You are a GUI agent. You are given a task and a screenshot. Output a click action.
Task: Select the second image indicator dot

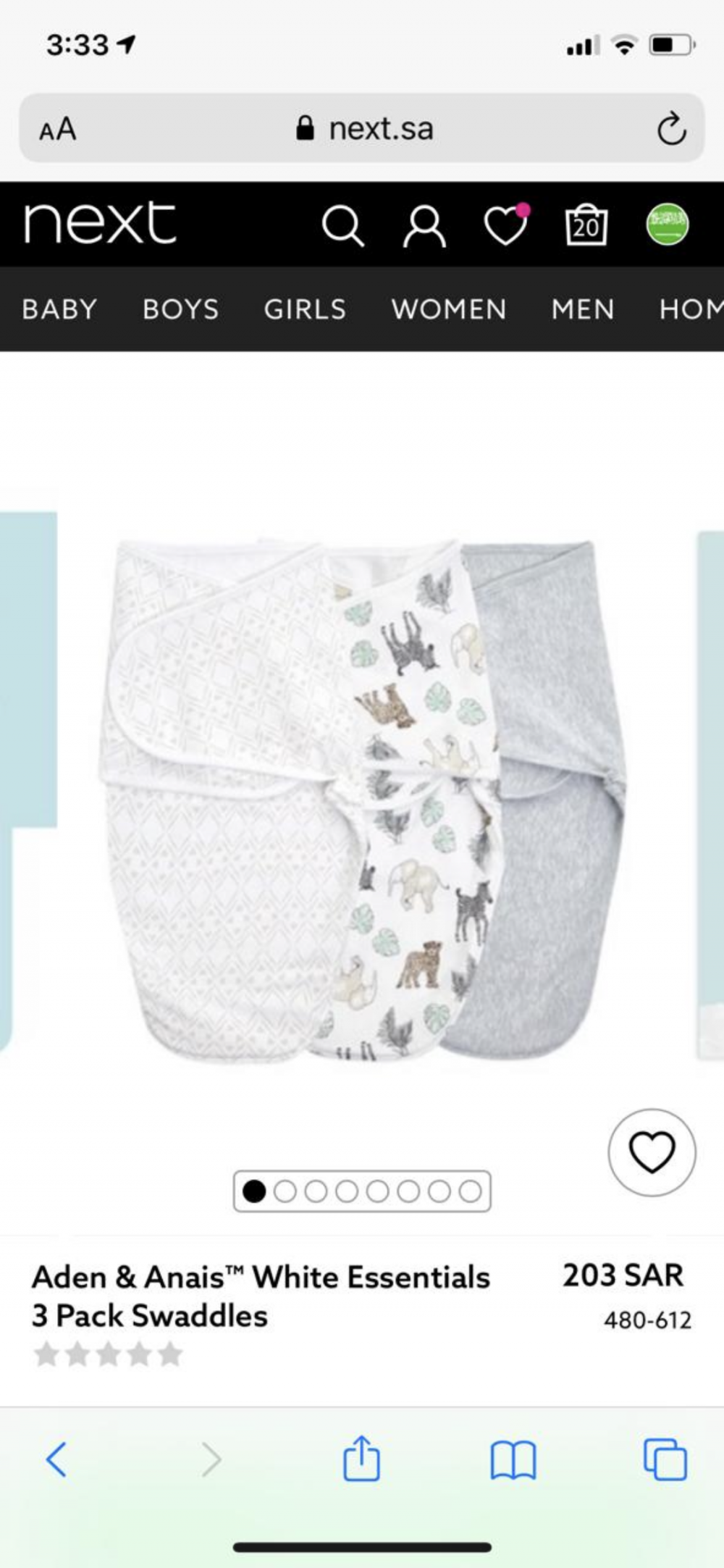[285, 1191]
